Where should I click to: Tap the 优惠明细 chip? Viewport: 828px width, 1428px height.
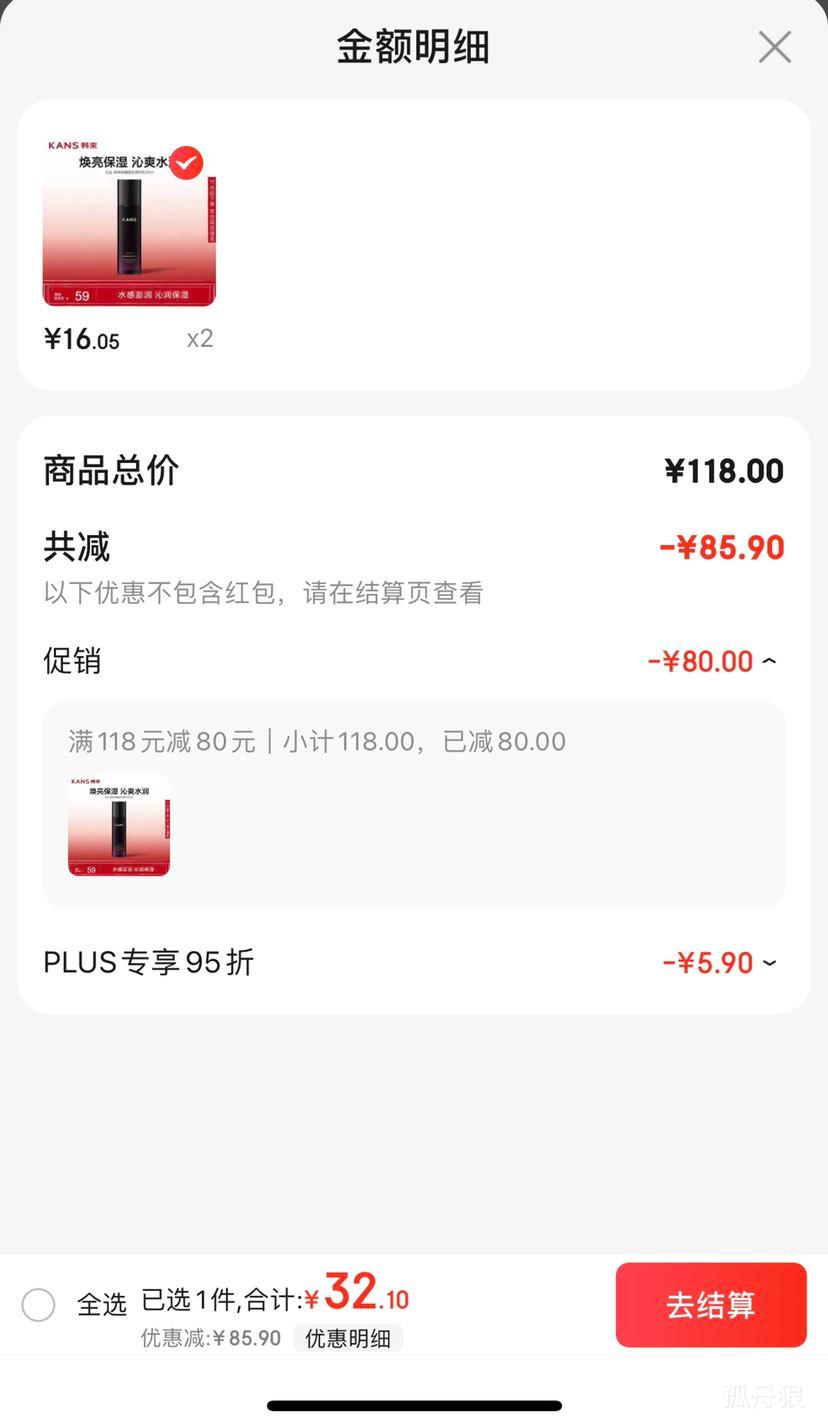(347, 1338)
